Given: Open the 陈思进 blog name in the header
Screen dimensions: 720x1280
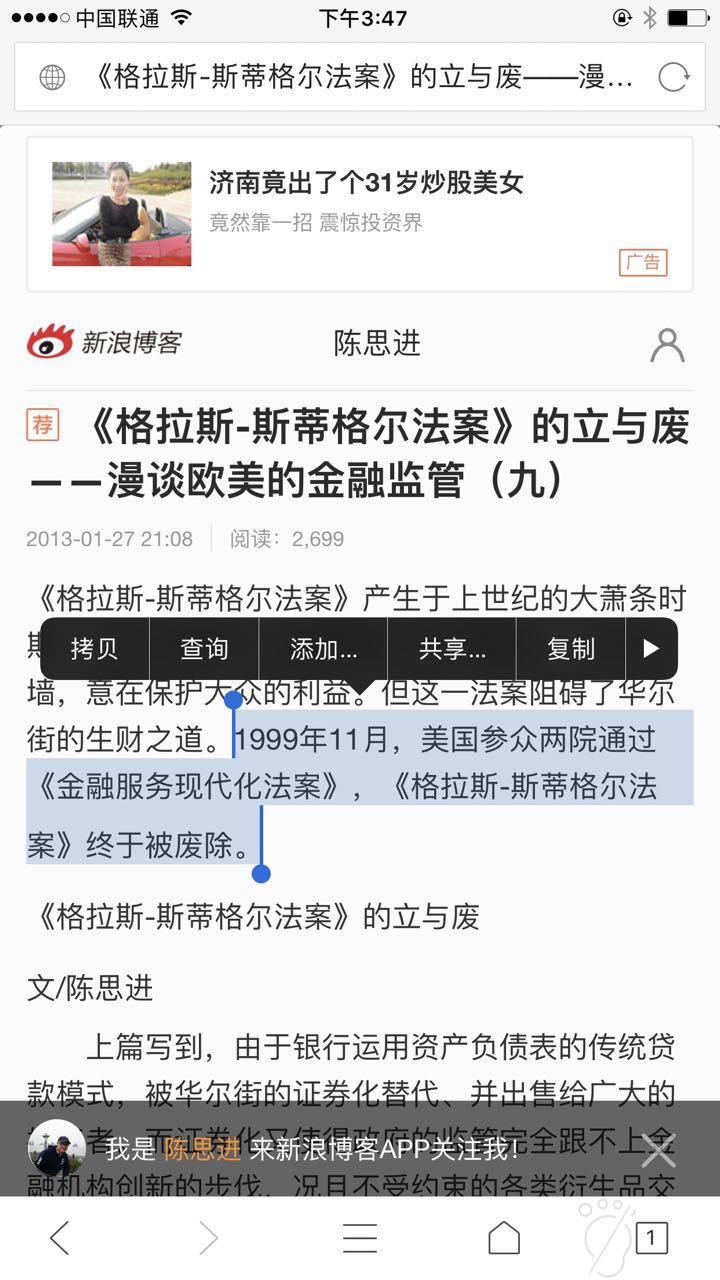Looking at the screenshot, I should coord(377,344).
